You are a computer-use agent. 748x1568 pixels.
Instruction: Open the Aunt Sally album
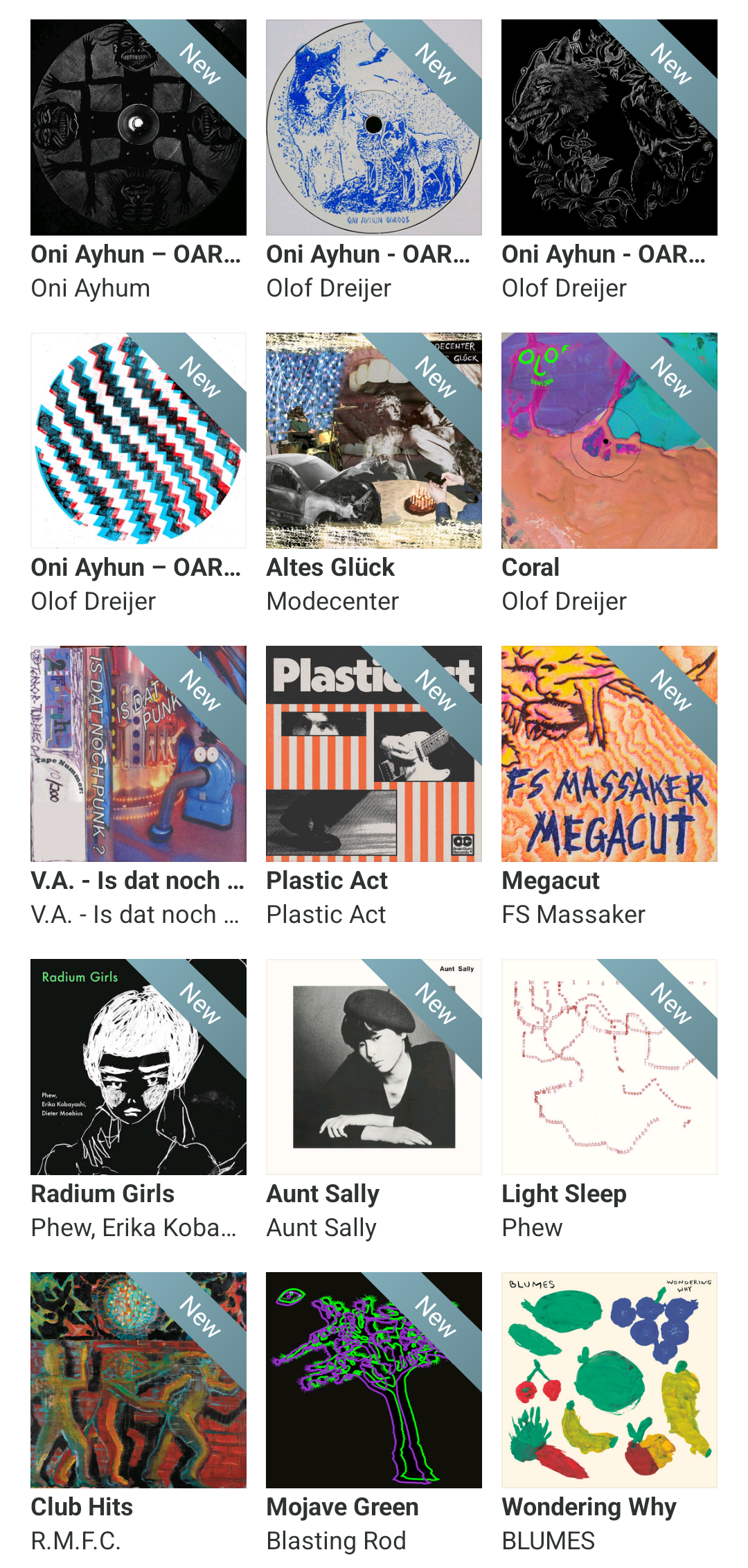click(x=373, y=1067)
